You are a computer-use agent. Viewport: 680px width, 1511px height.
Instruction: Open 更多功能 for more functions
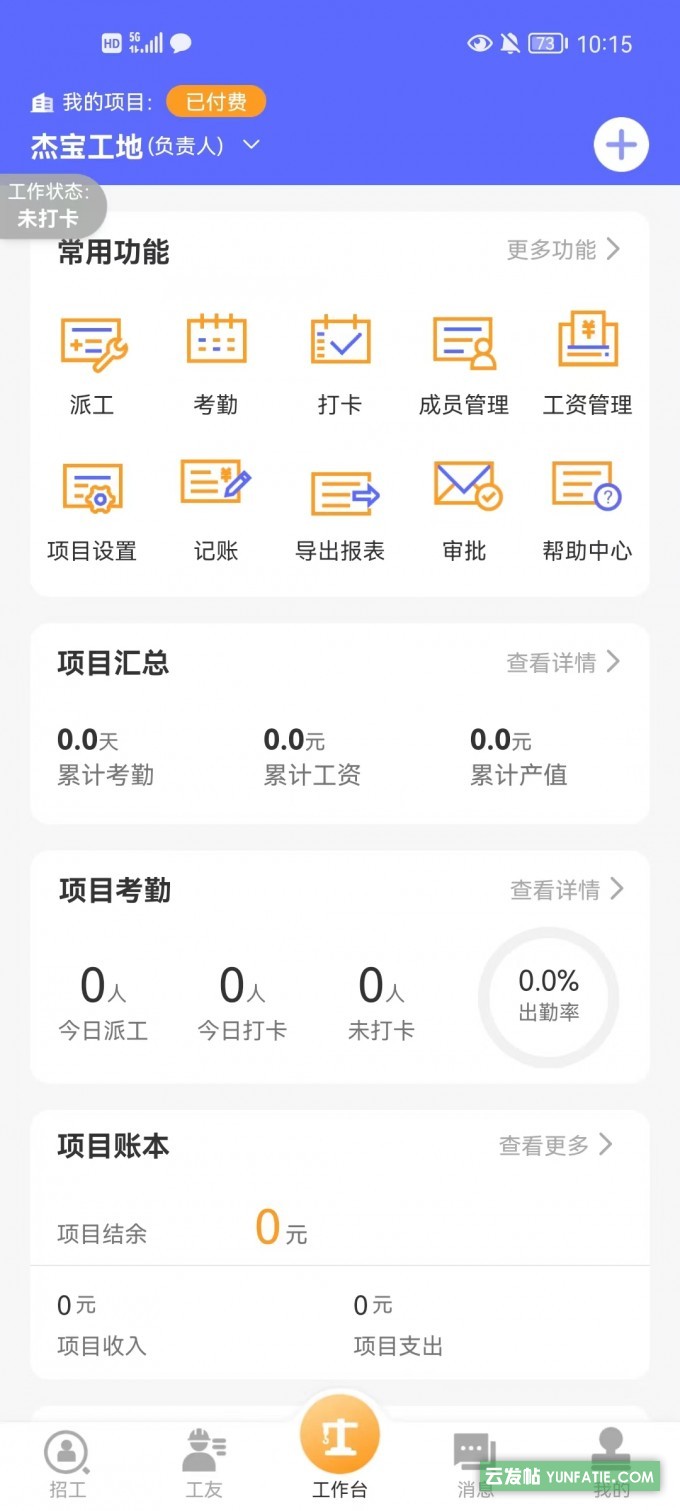click(563, 249)
